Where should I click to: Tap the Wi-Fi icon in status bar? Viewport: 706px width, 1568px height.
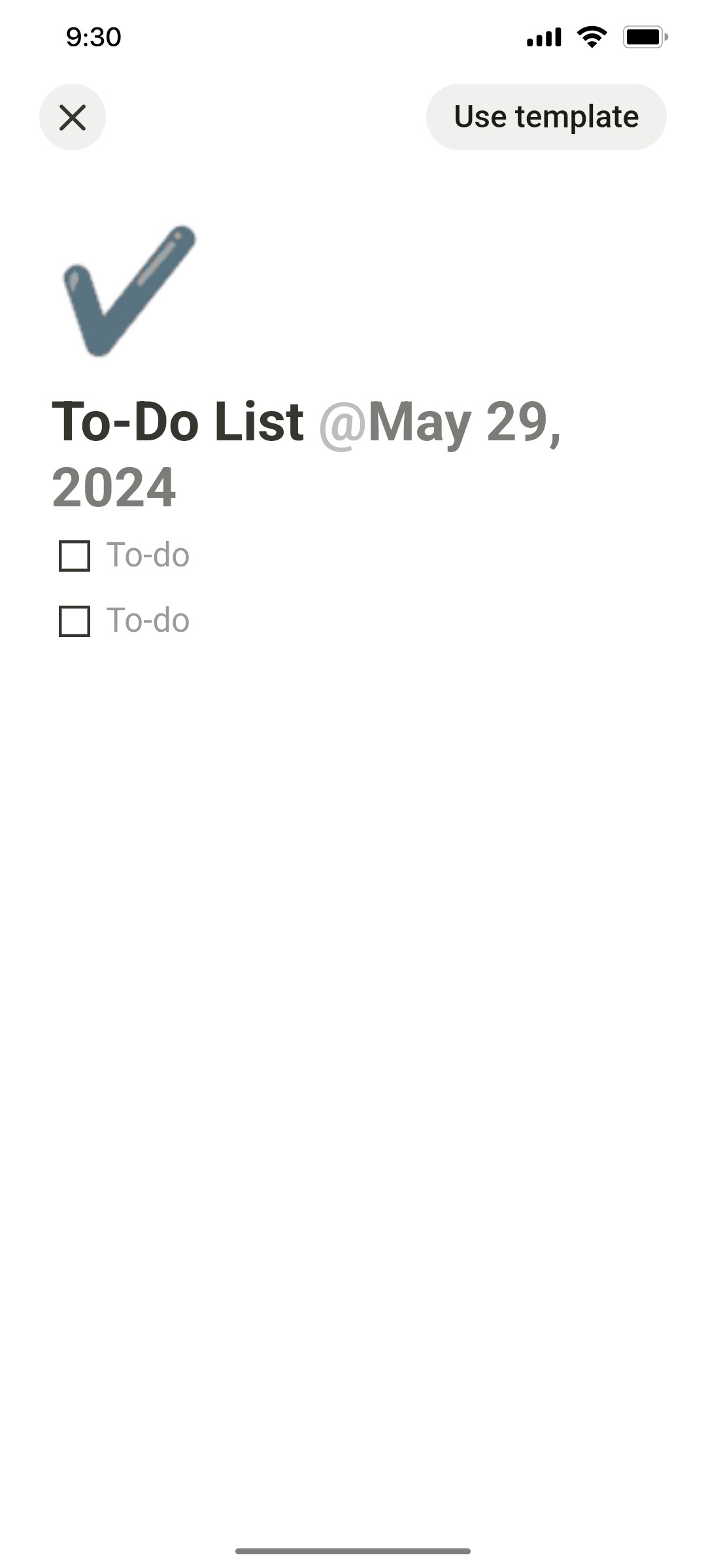point(592,37)
